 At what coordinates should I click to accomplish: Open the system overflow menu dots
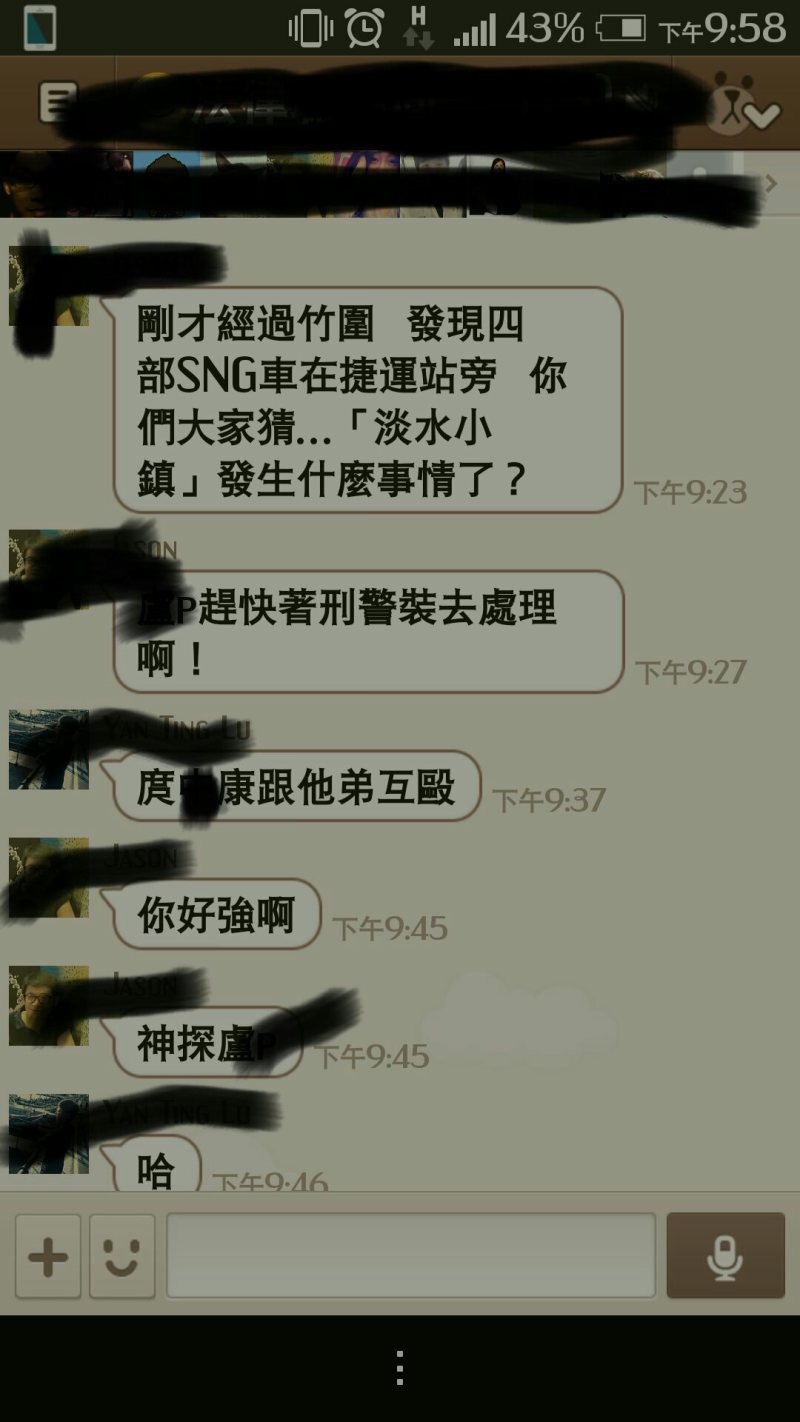(x=400, y=1368)
